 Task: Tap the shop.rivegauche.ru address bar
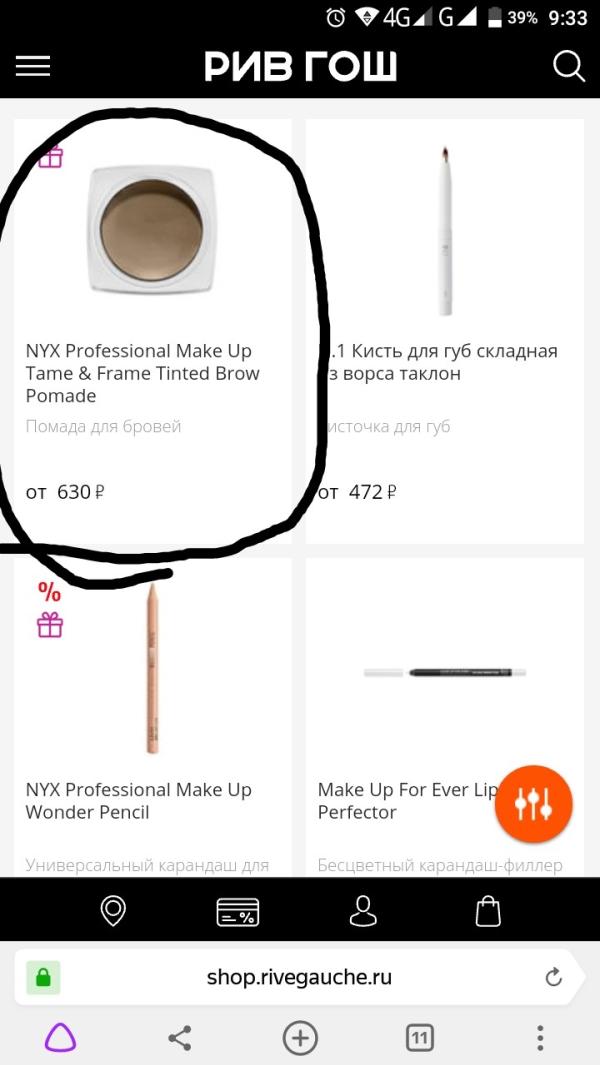click(x=298, y=977)
